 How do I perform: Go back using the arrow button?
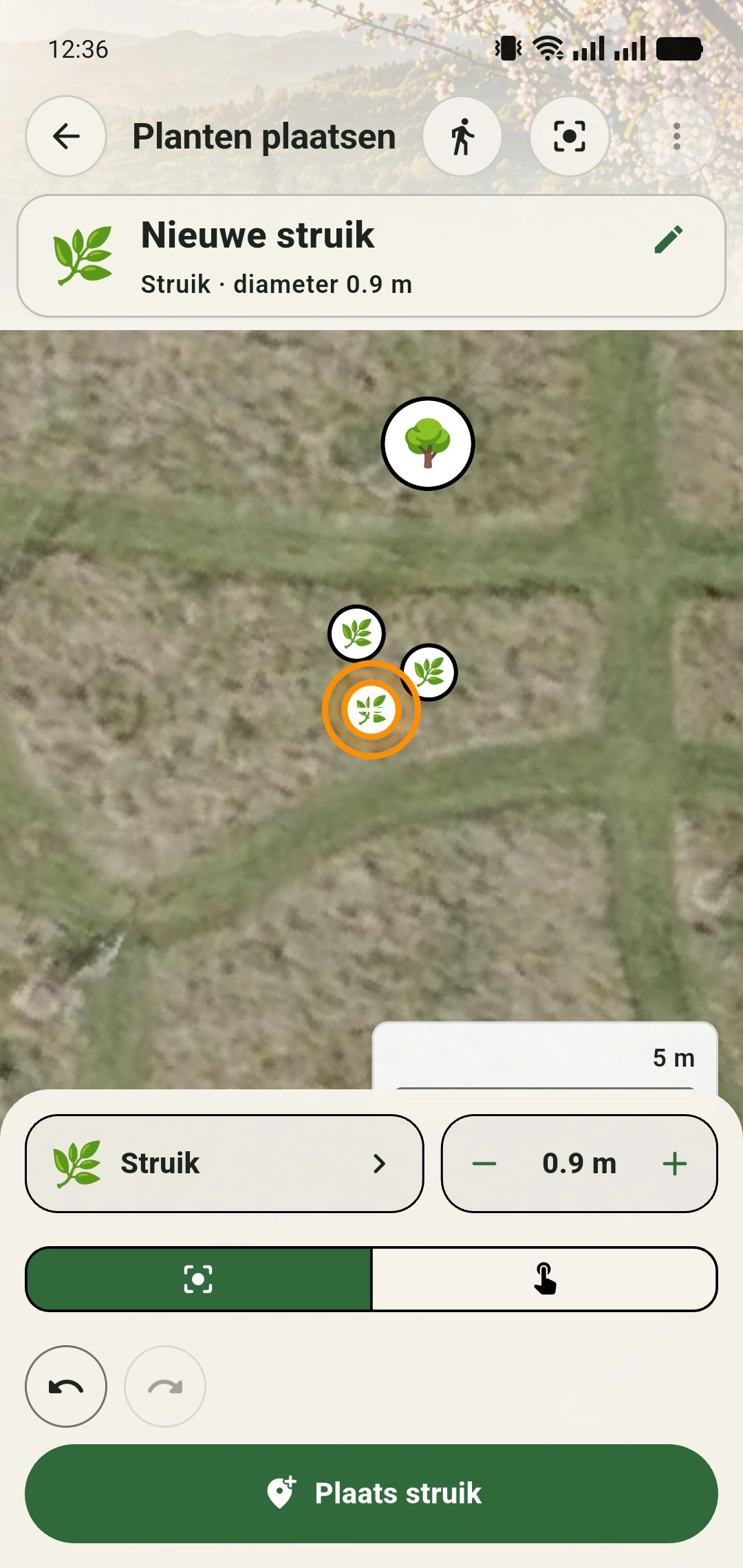coord(66,136)
